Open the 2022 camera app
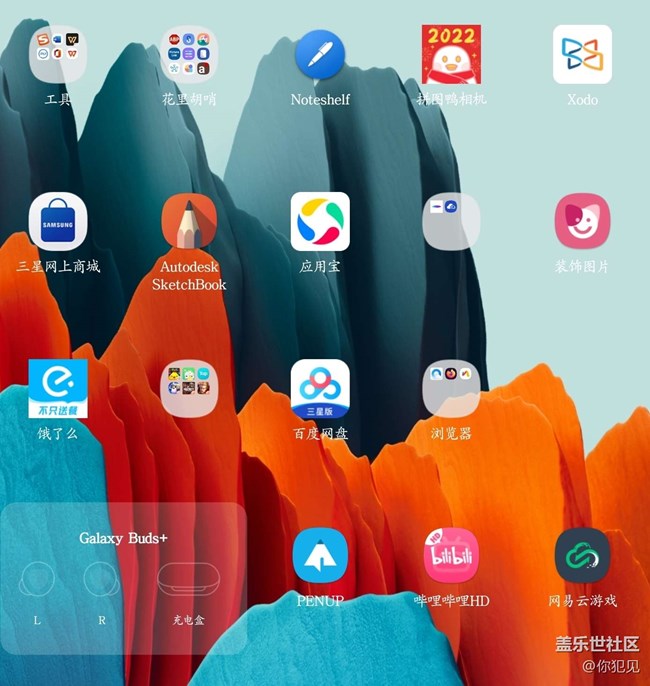This screenshot has width=650, height=686. pos(451,55)
